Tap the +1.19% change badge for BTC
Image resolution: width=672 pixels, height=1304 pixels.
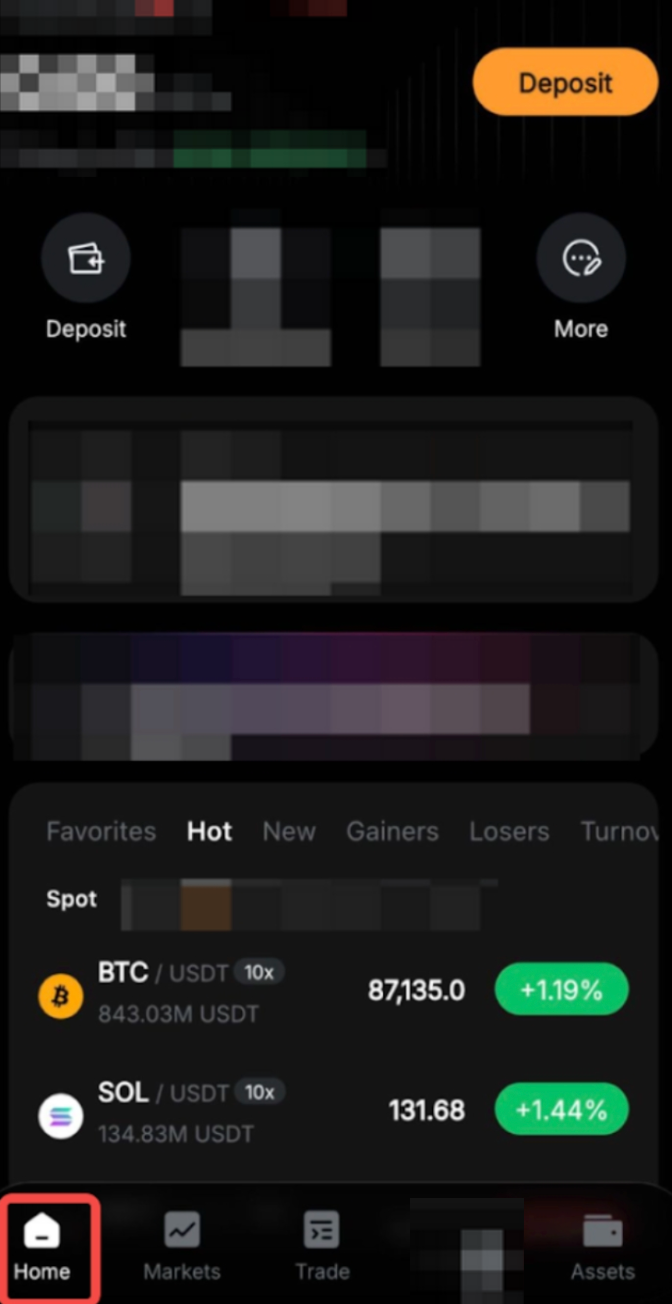[561, 991]
